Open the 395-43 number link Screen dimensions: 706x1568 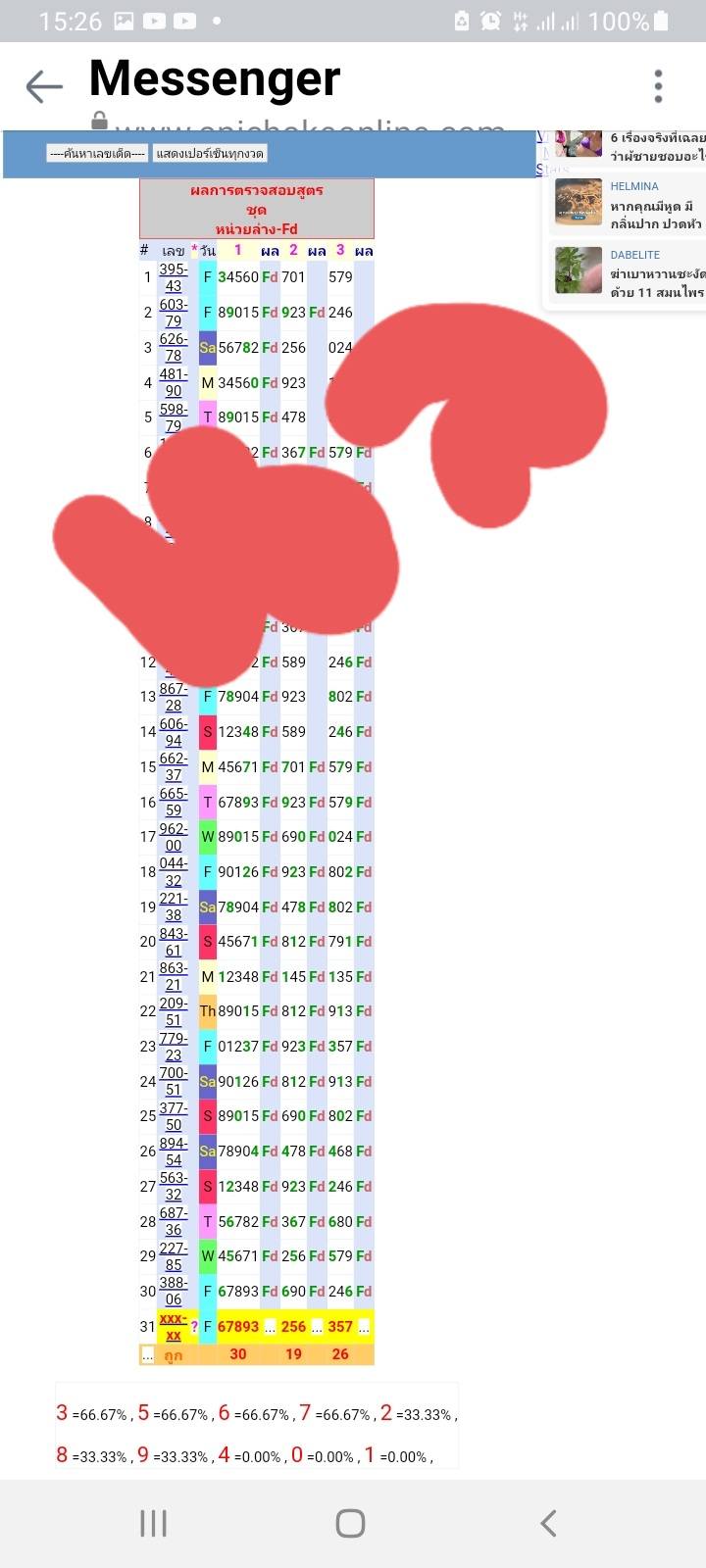click(174, 277)
